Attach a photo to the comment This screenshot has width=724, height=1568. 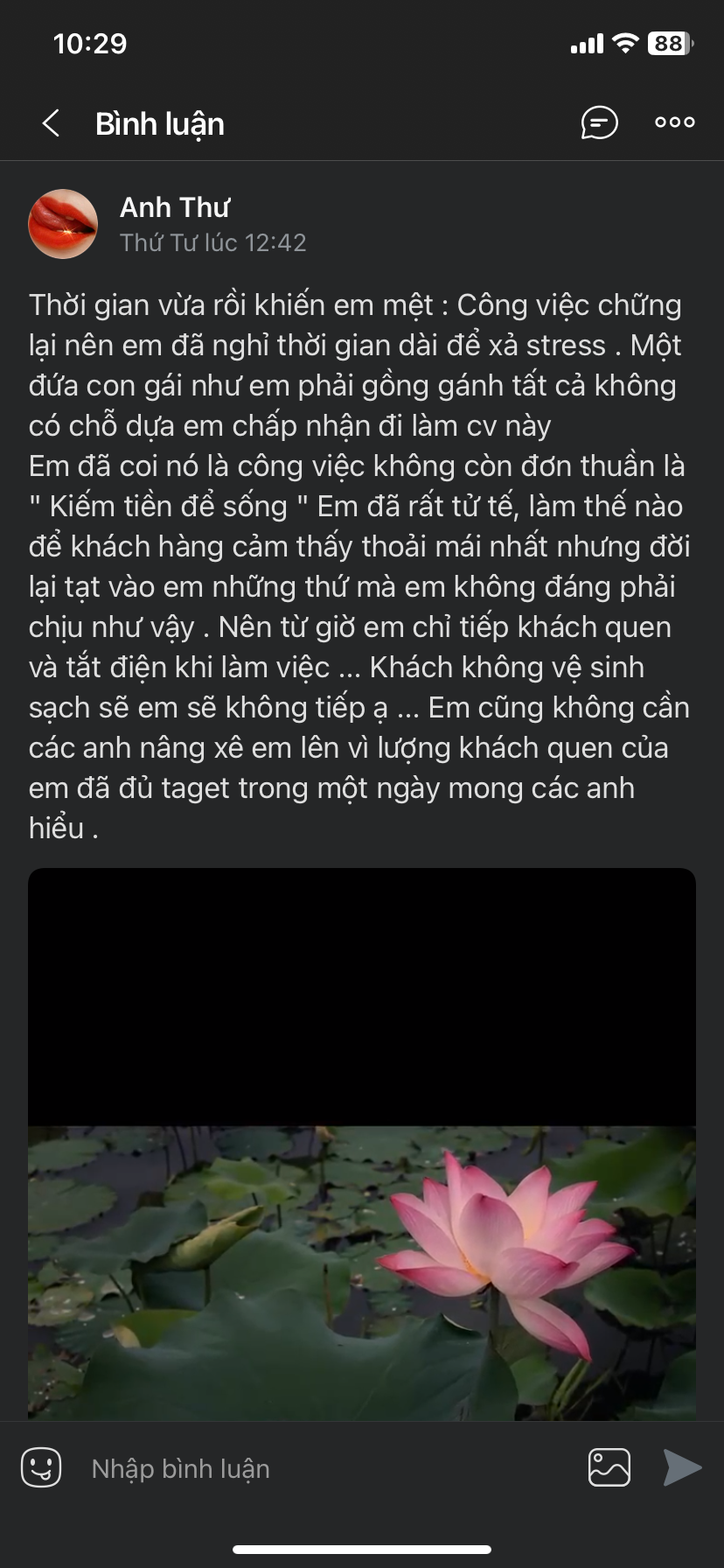point(609,1467)
